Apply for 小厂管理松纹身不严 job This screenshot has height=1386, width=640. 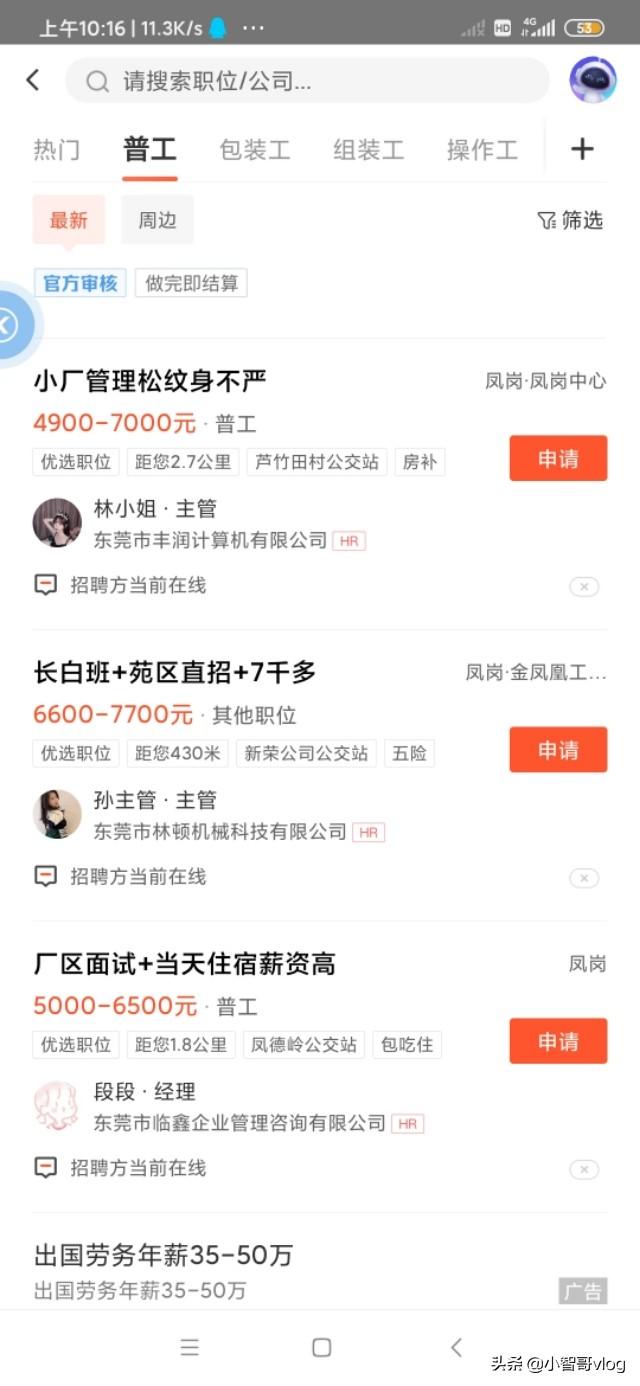click(558, 459)
